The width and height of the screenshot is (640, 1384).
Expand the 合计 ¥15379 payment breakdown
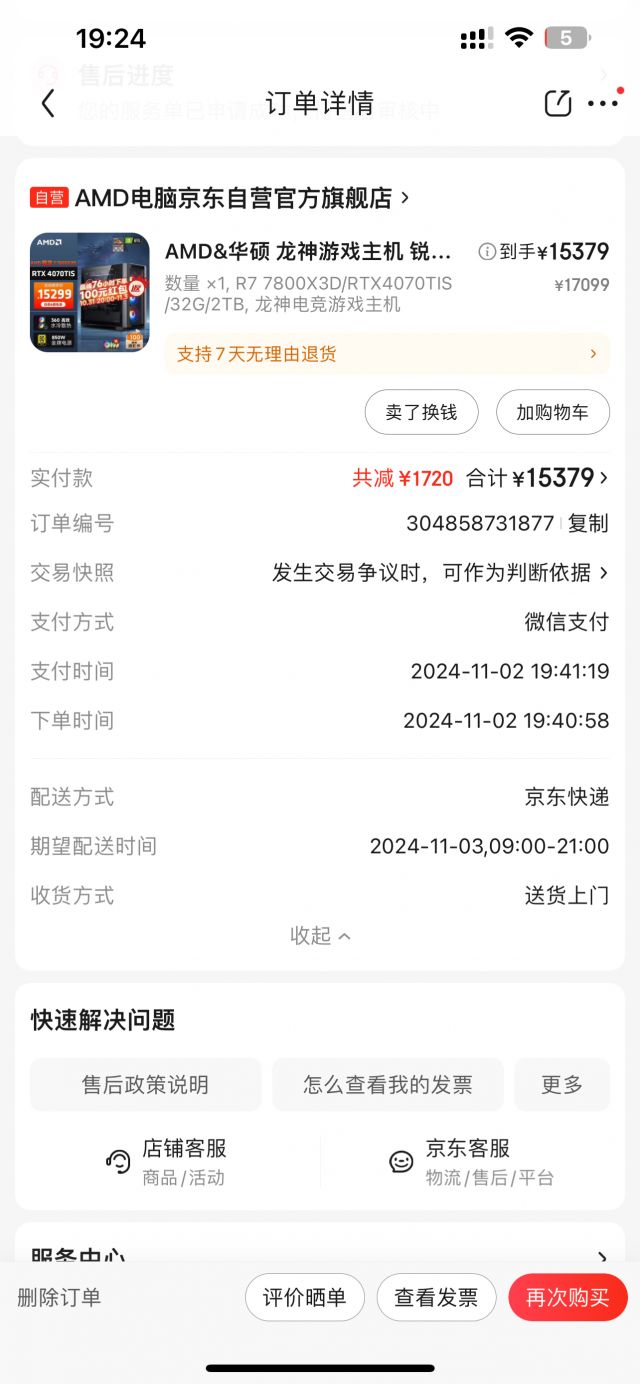click(537, 478)
